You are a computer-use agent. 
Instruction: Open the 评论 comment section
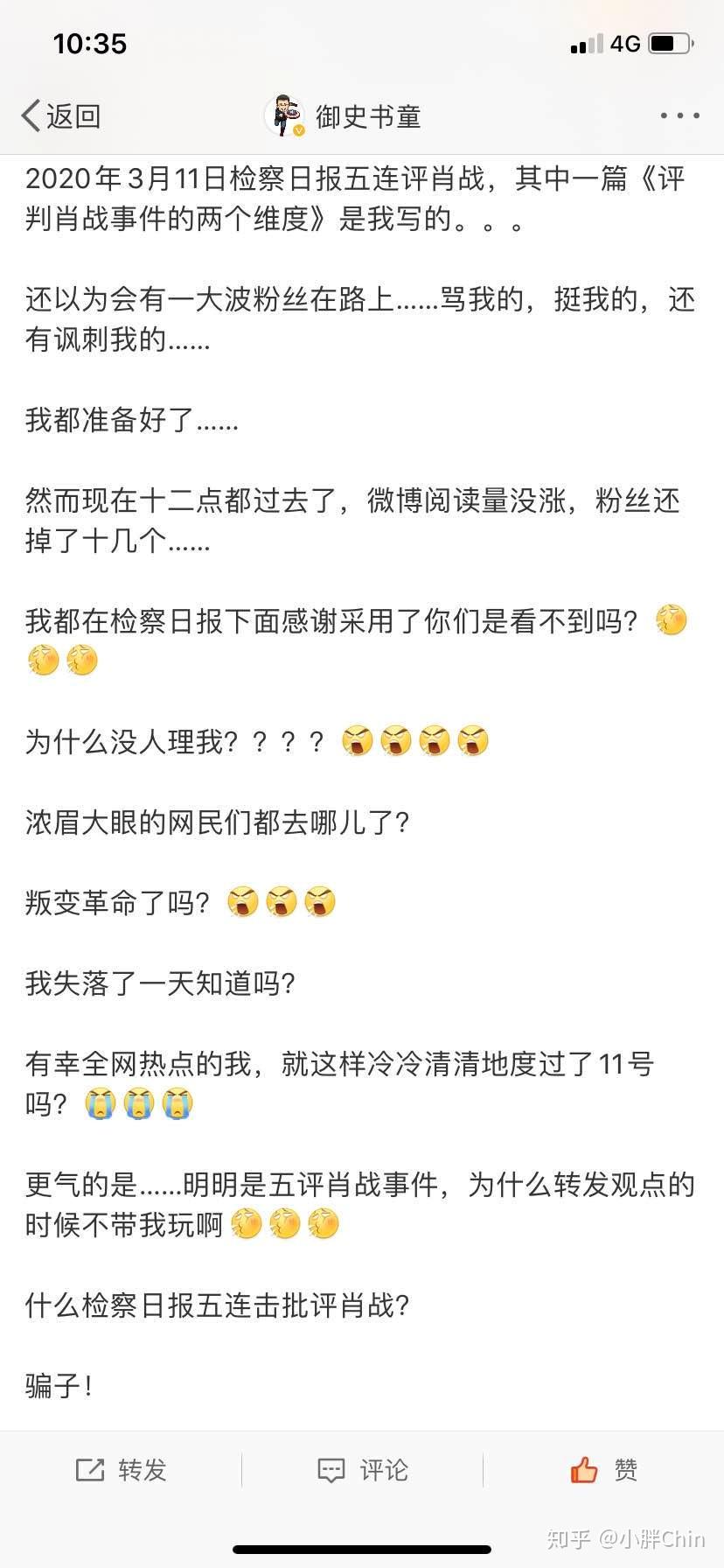(x=362, y=1470)
